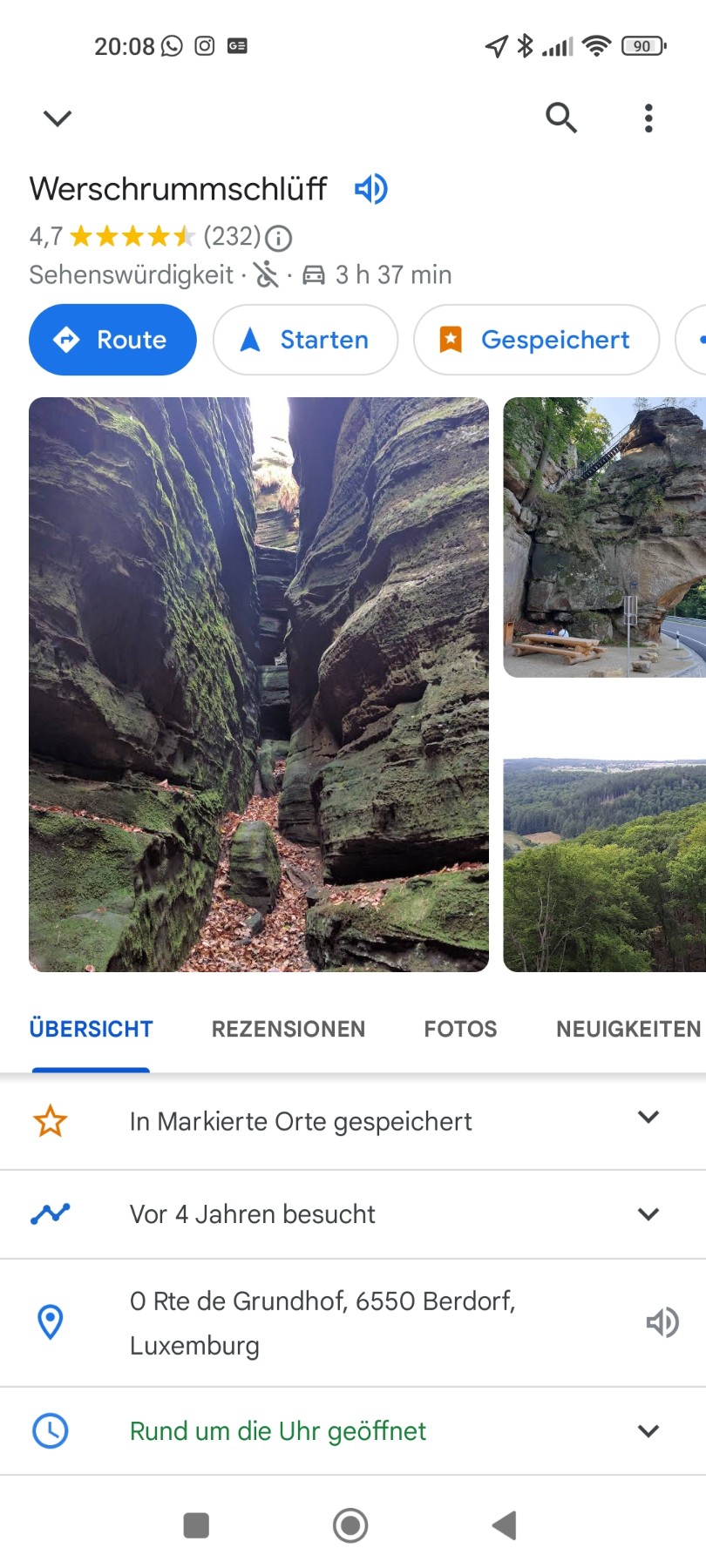
Task: Open the forest landscape photo
Action: (604, 864)
